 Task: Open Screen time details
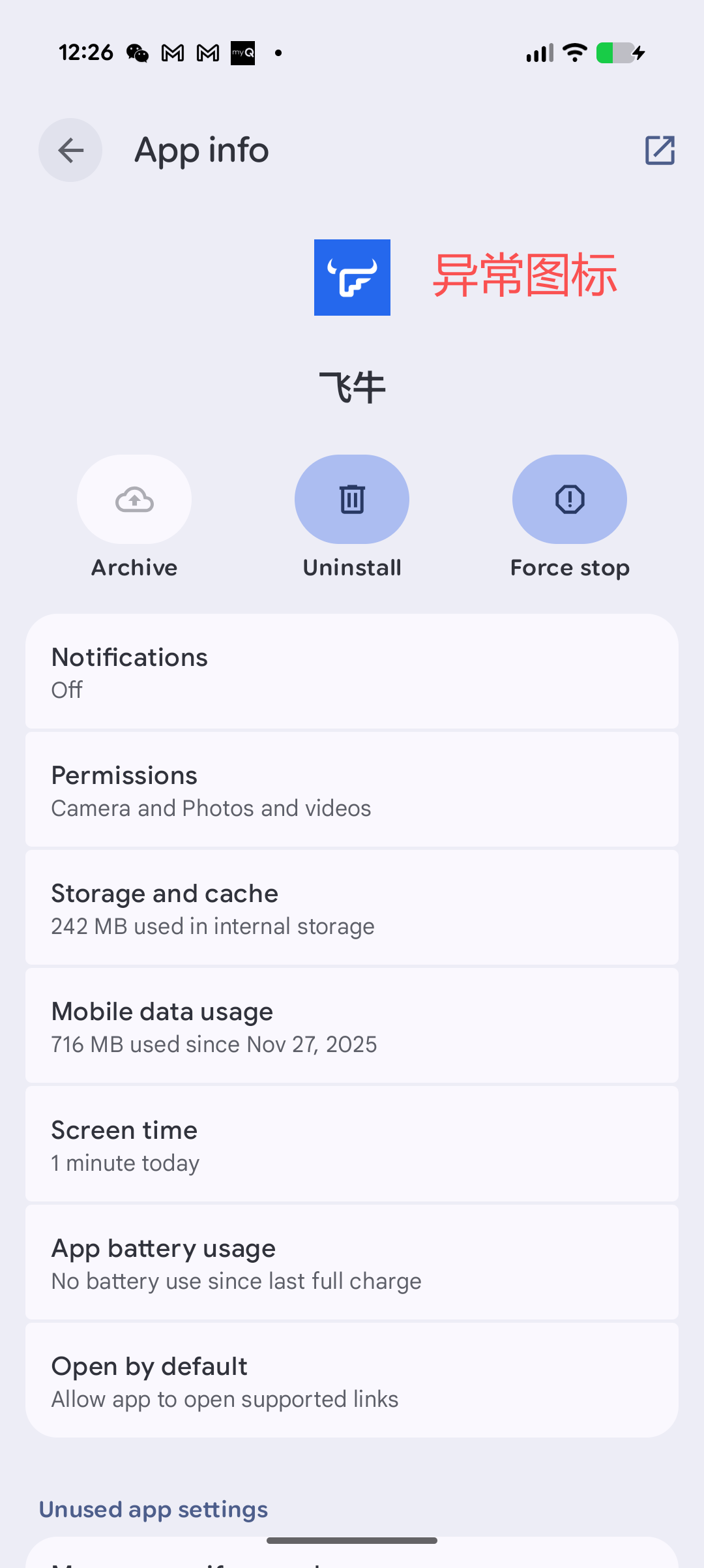tap(352, 1145)
